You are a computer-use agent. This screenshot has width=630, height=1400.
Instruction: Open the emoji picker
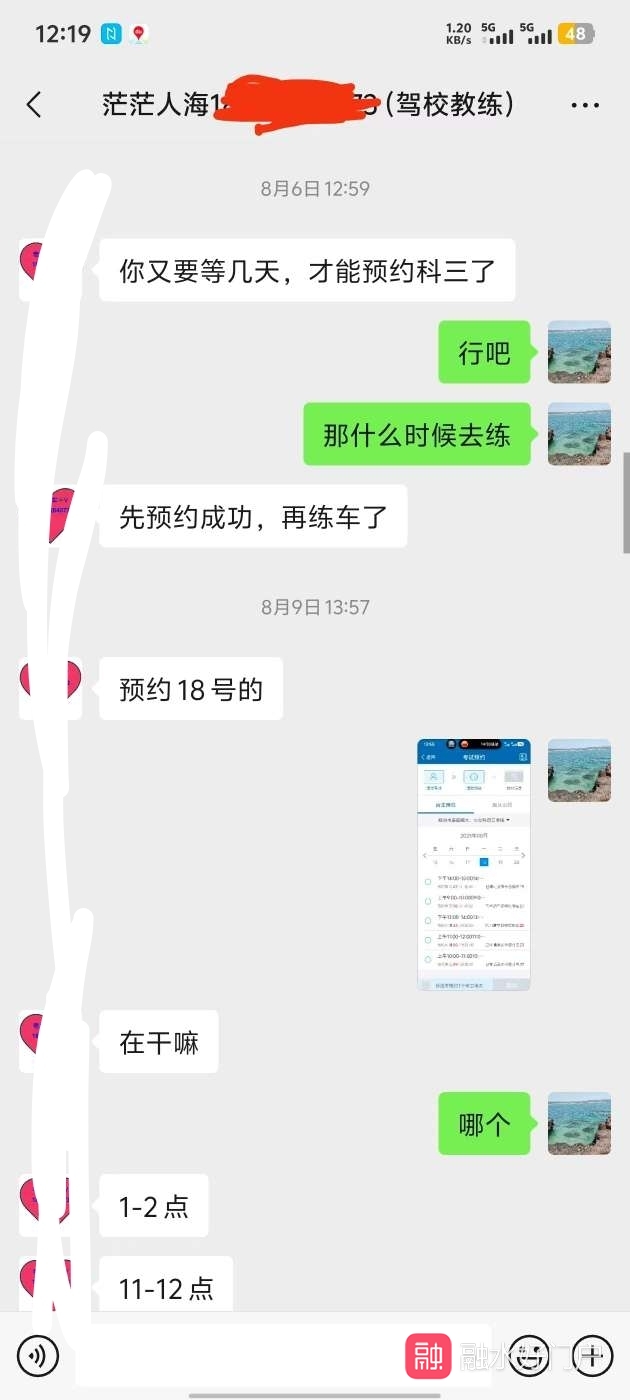pos(529,1356)
